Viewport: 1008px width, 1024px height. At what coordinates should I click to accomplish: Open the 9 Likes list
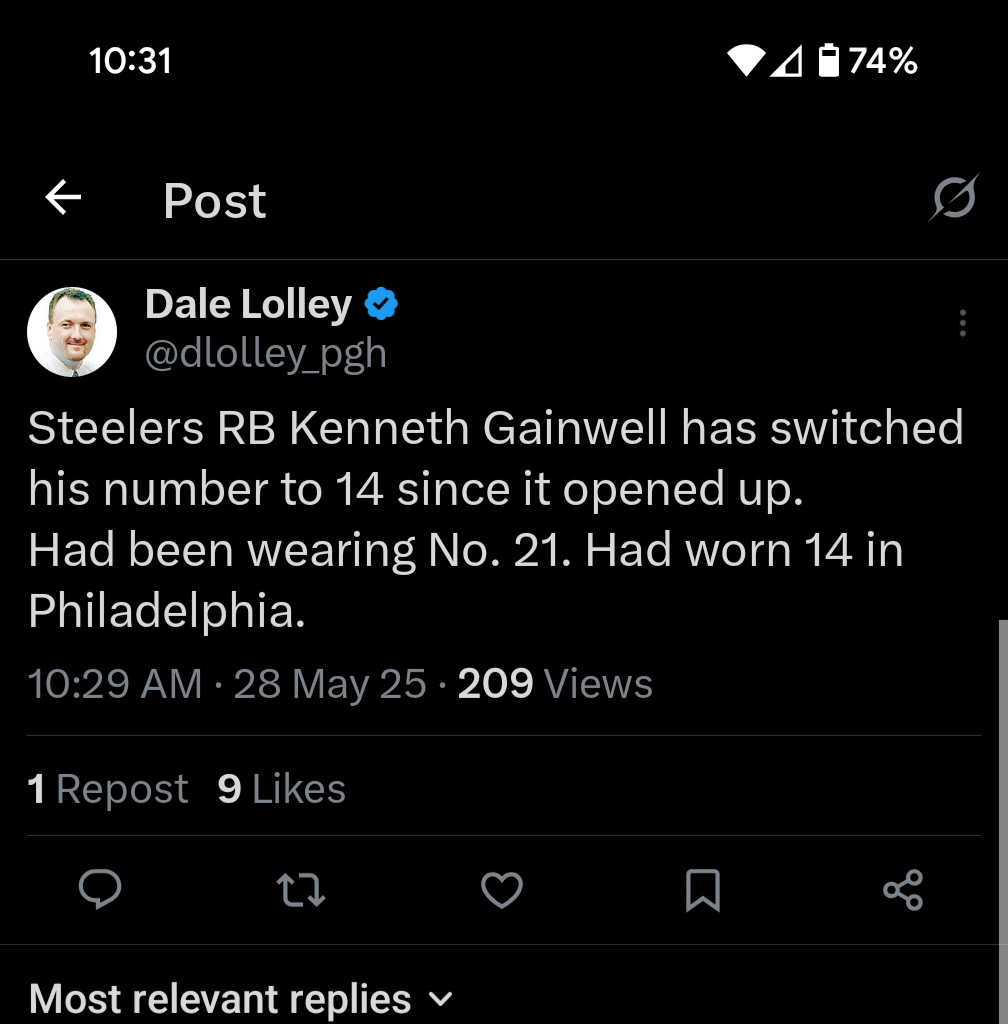pos(280,788)
